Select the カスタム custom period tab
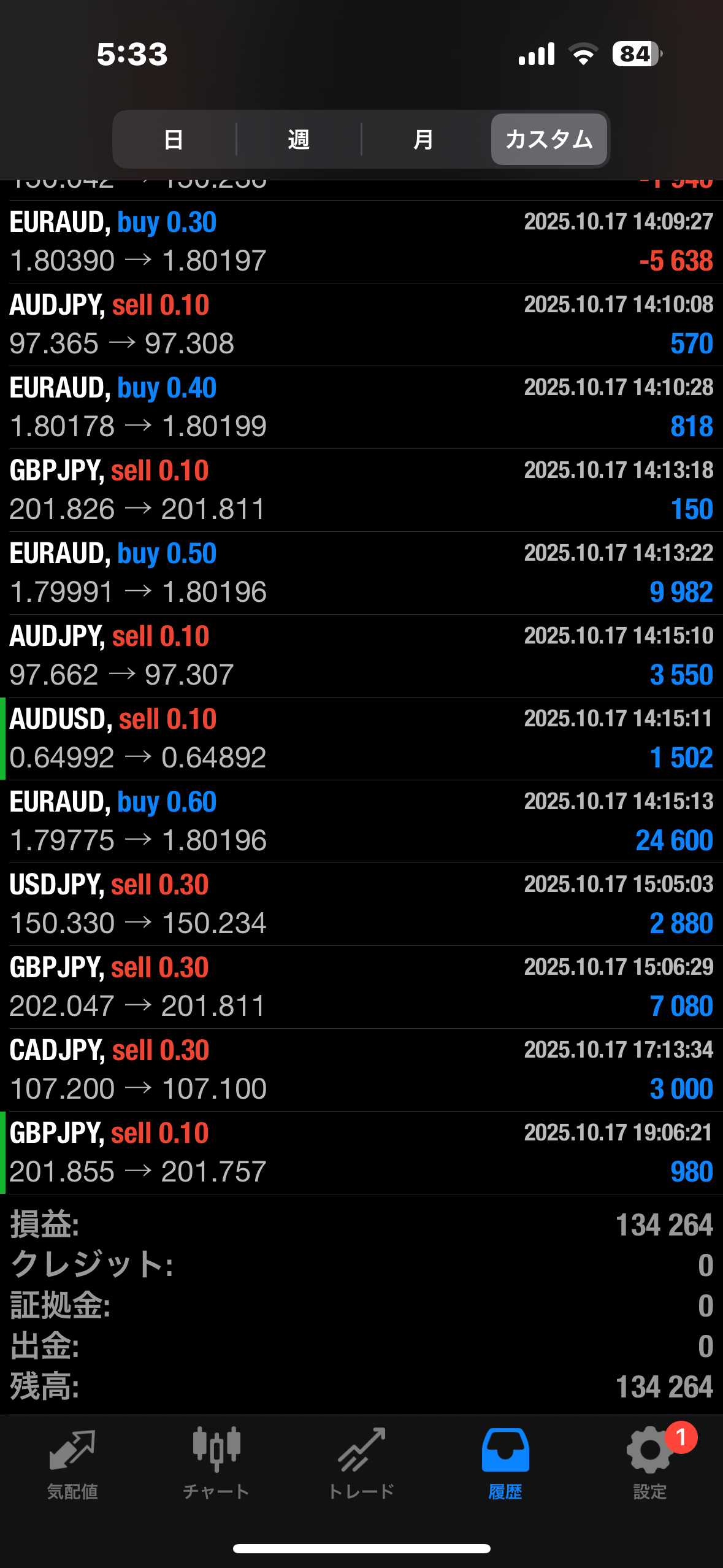723x1568 pixels. click(x=549, y=139)
